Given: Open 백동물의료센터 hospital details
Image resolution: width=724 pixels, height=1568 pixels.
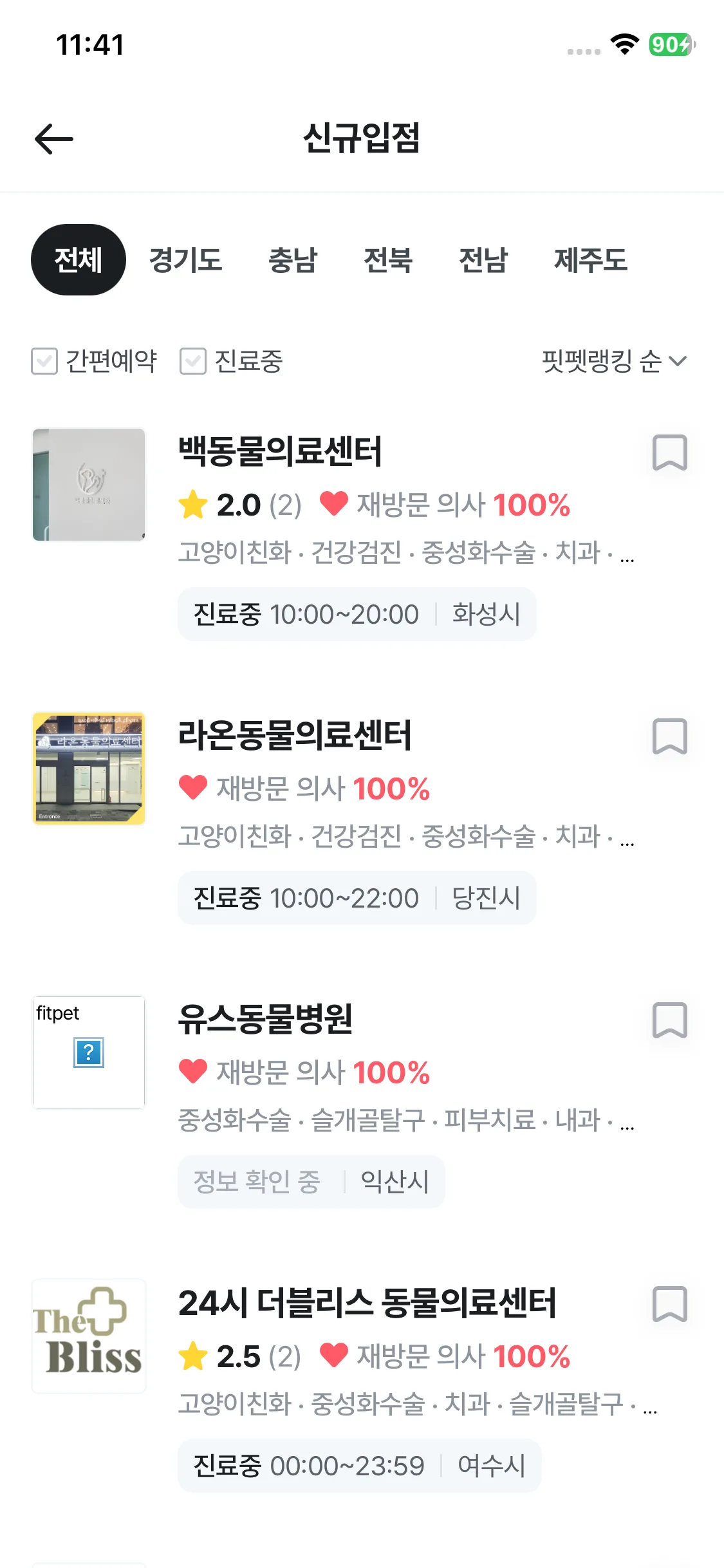Looking at the screenshot, I should [x=280, y=451].
